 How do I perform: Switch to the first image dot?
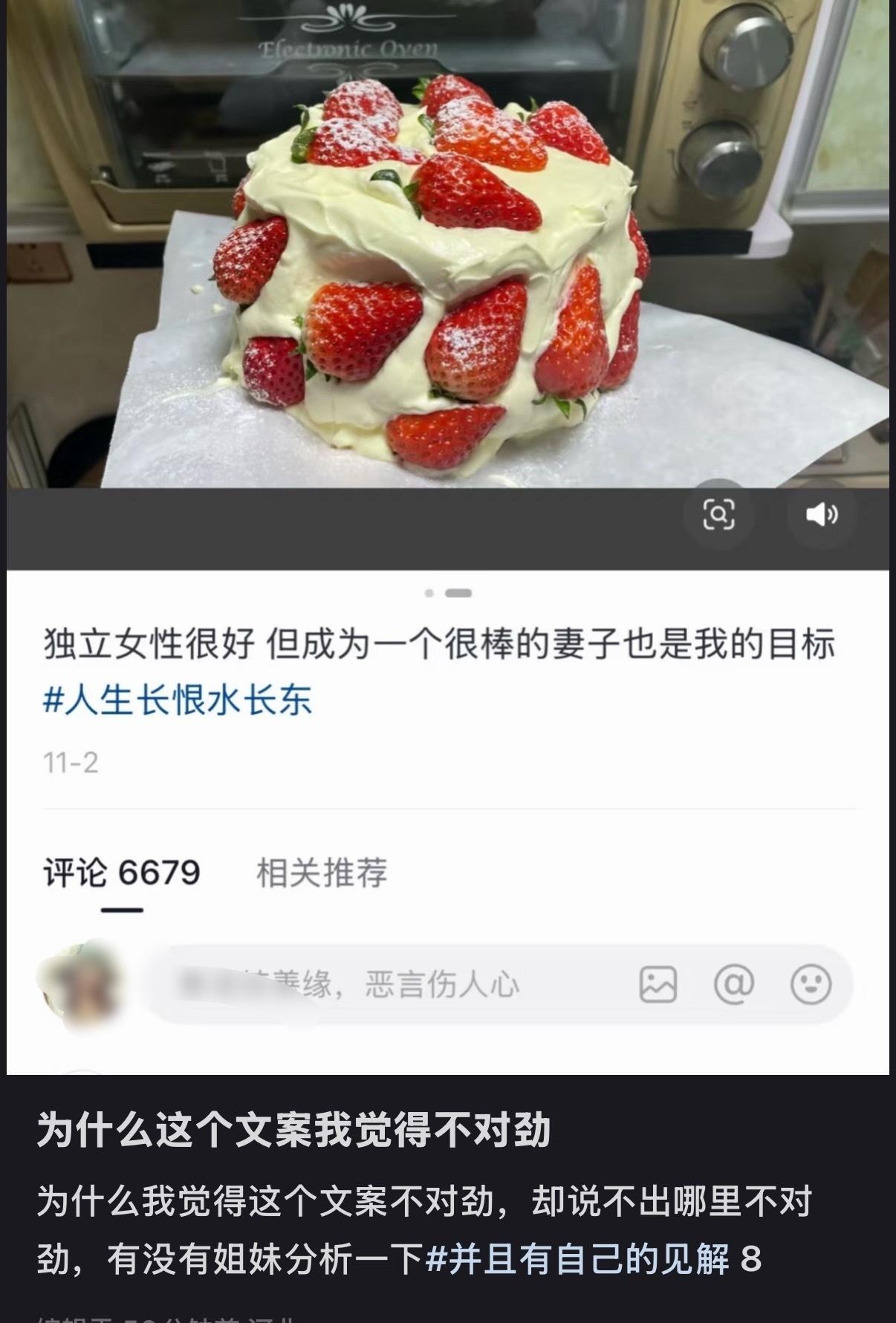(429, 594)
